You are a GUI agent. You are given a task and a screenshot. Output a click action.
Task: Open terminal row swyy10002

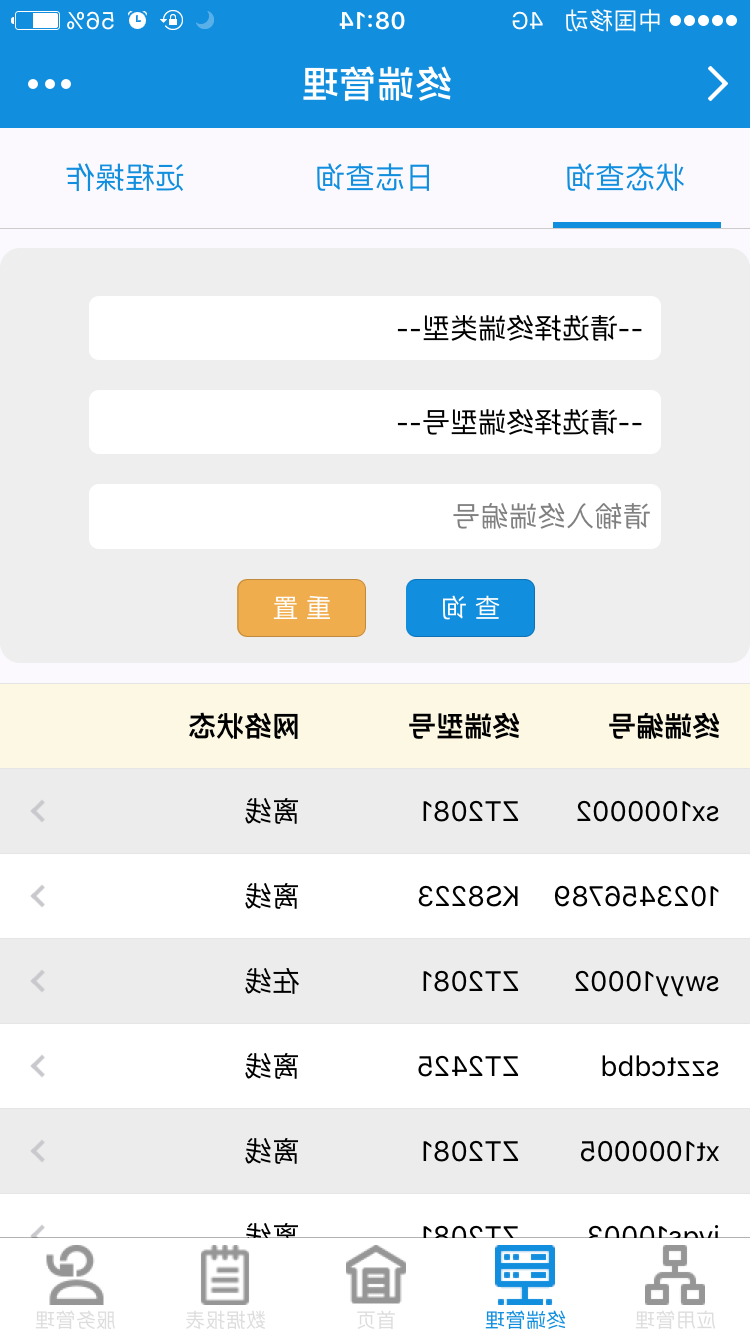(x=375, y=981)
